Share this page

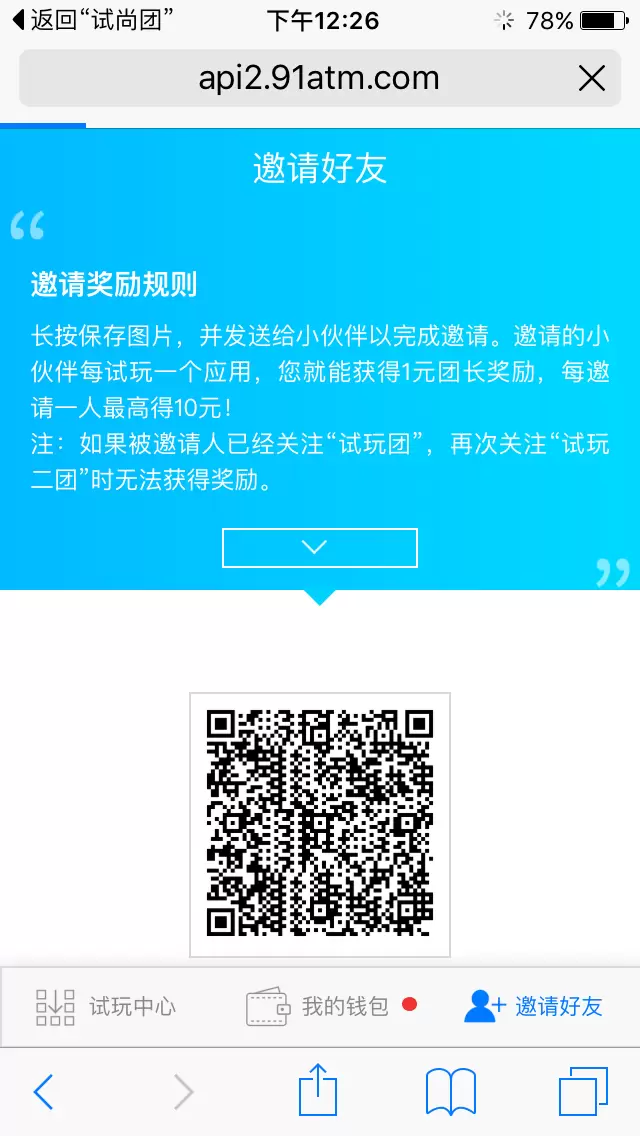[318, 1089]
